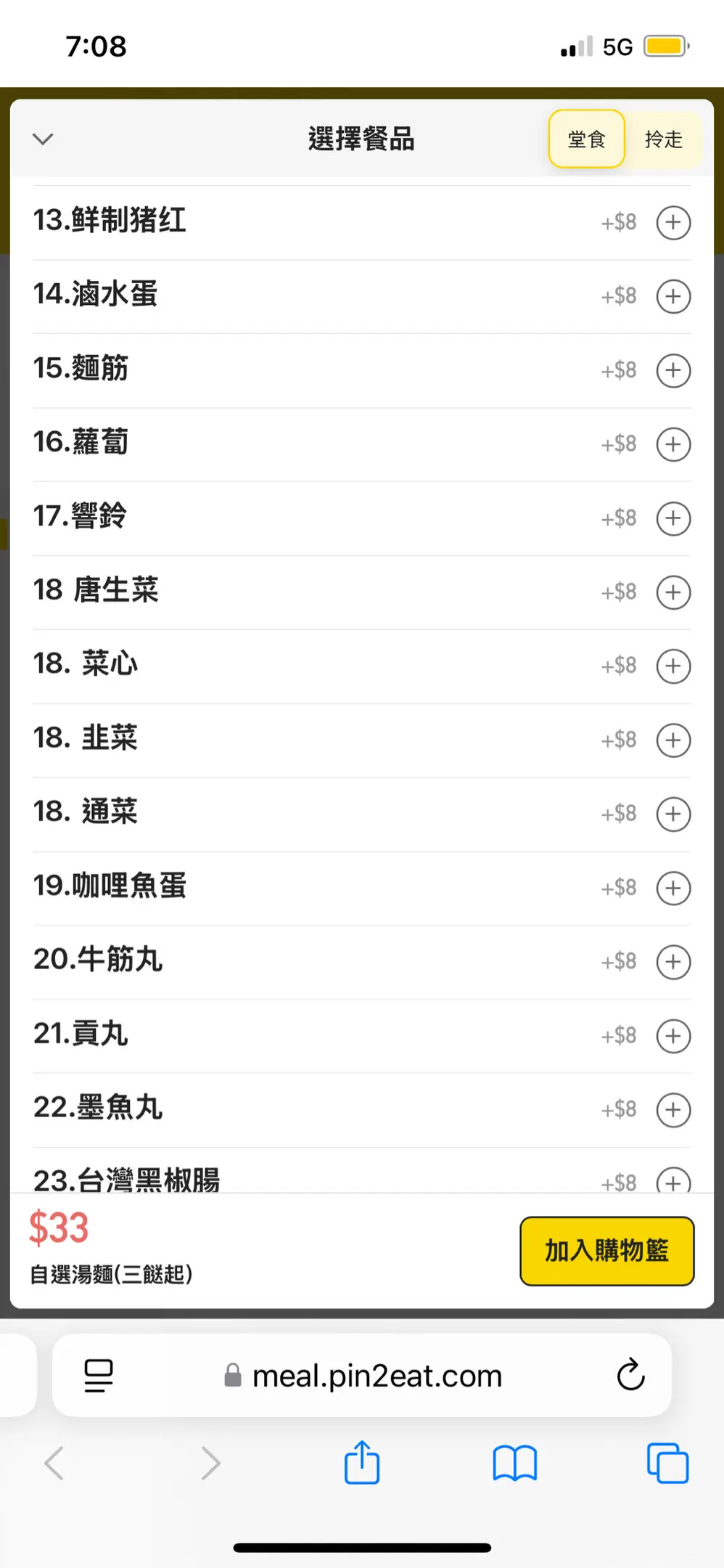The image size is (724, 1568).
Task: Switch to the 拎走 takeaway option
Action: 663,139
